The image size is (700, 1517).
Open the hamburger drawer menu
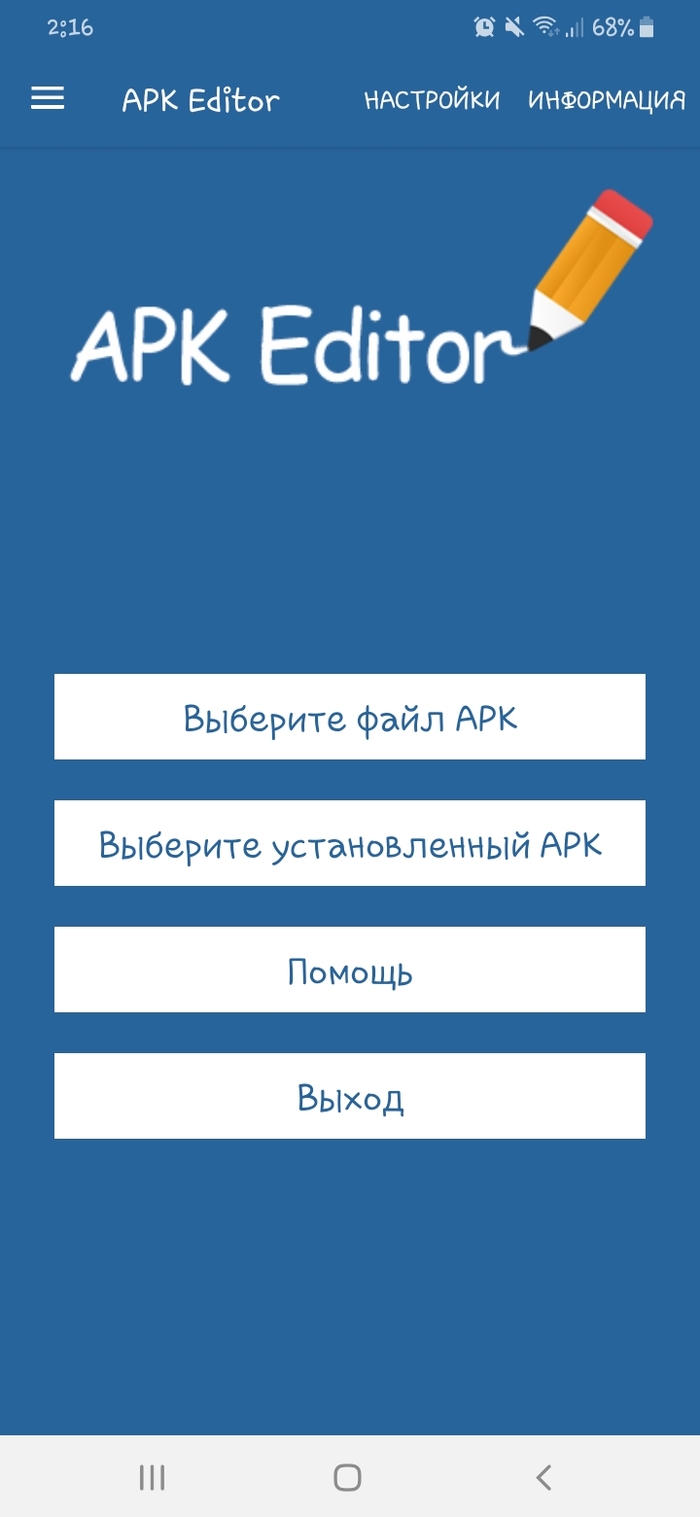point(47,98)
